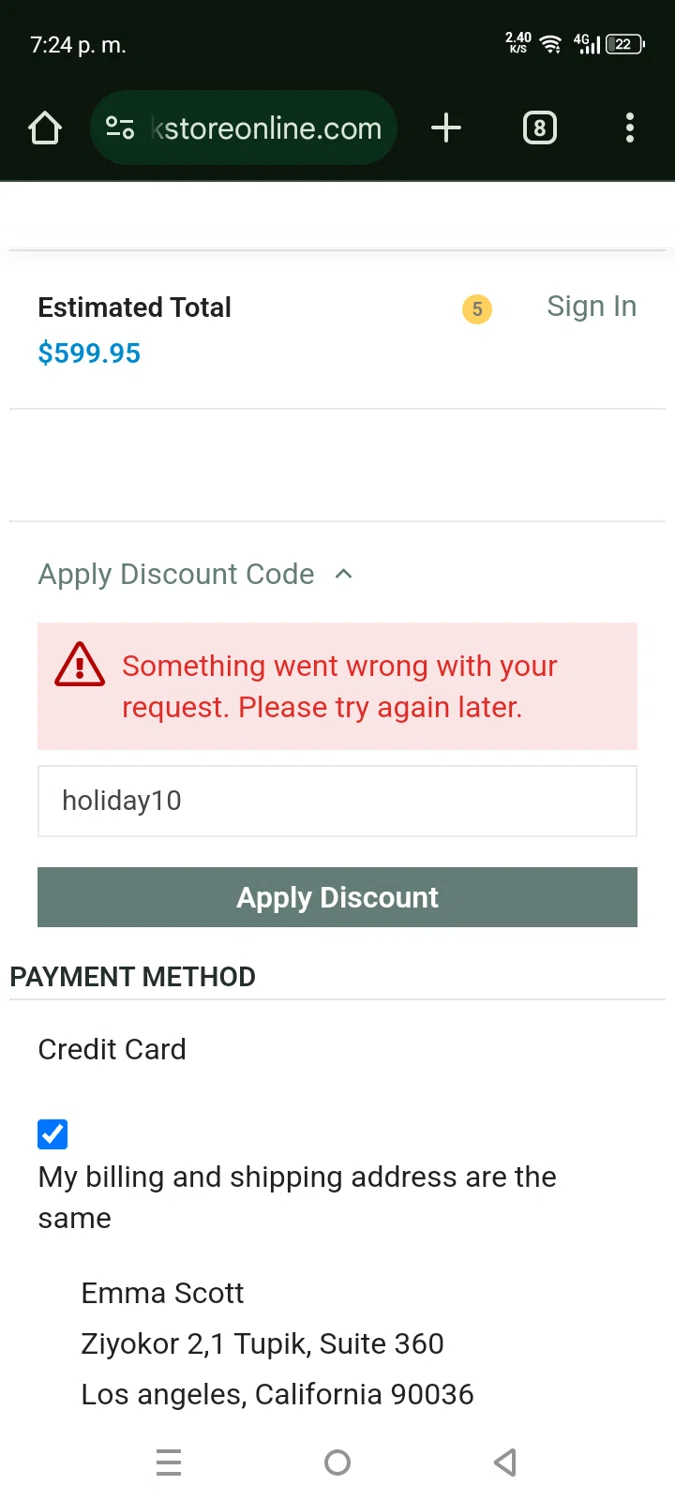Tap the kstoreonline.com address bar
Viewport: 675px width, 1500px height.
click(265, 128)
